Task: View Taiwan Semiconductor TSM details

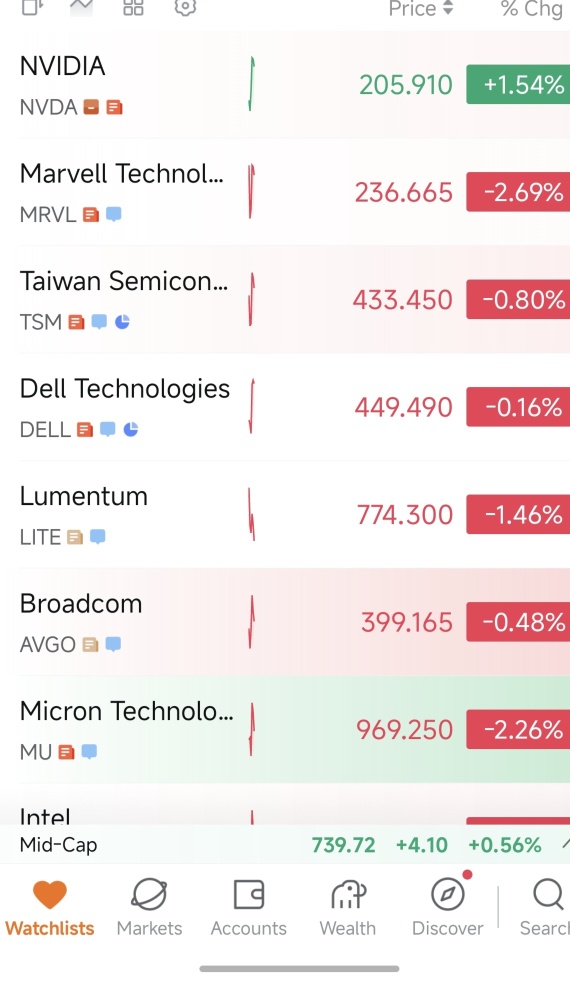Action: pyautogui.click(x=285, y=300)
